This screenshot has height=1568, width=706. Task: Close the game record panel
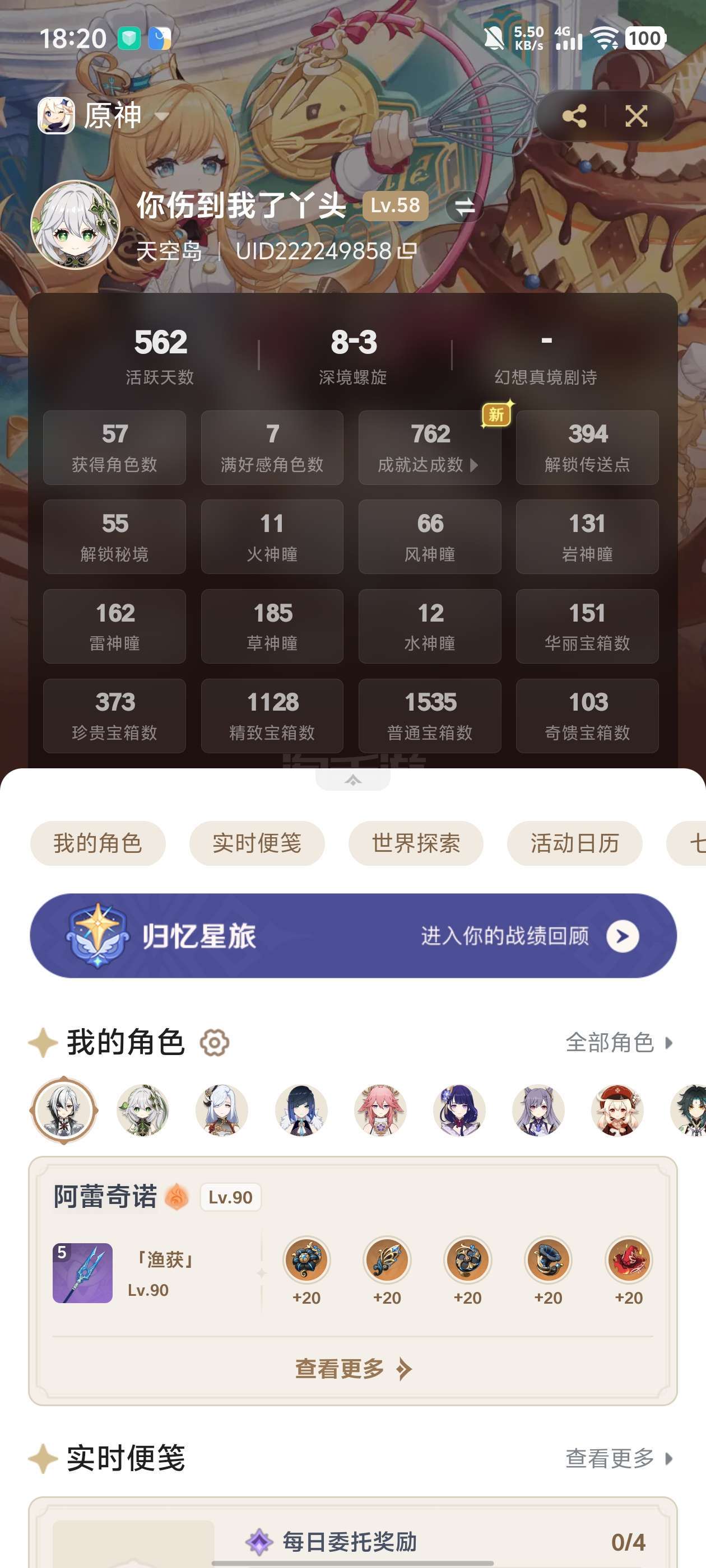click(636, 116)
